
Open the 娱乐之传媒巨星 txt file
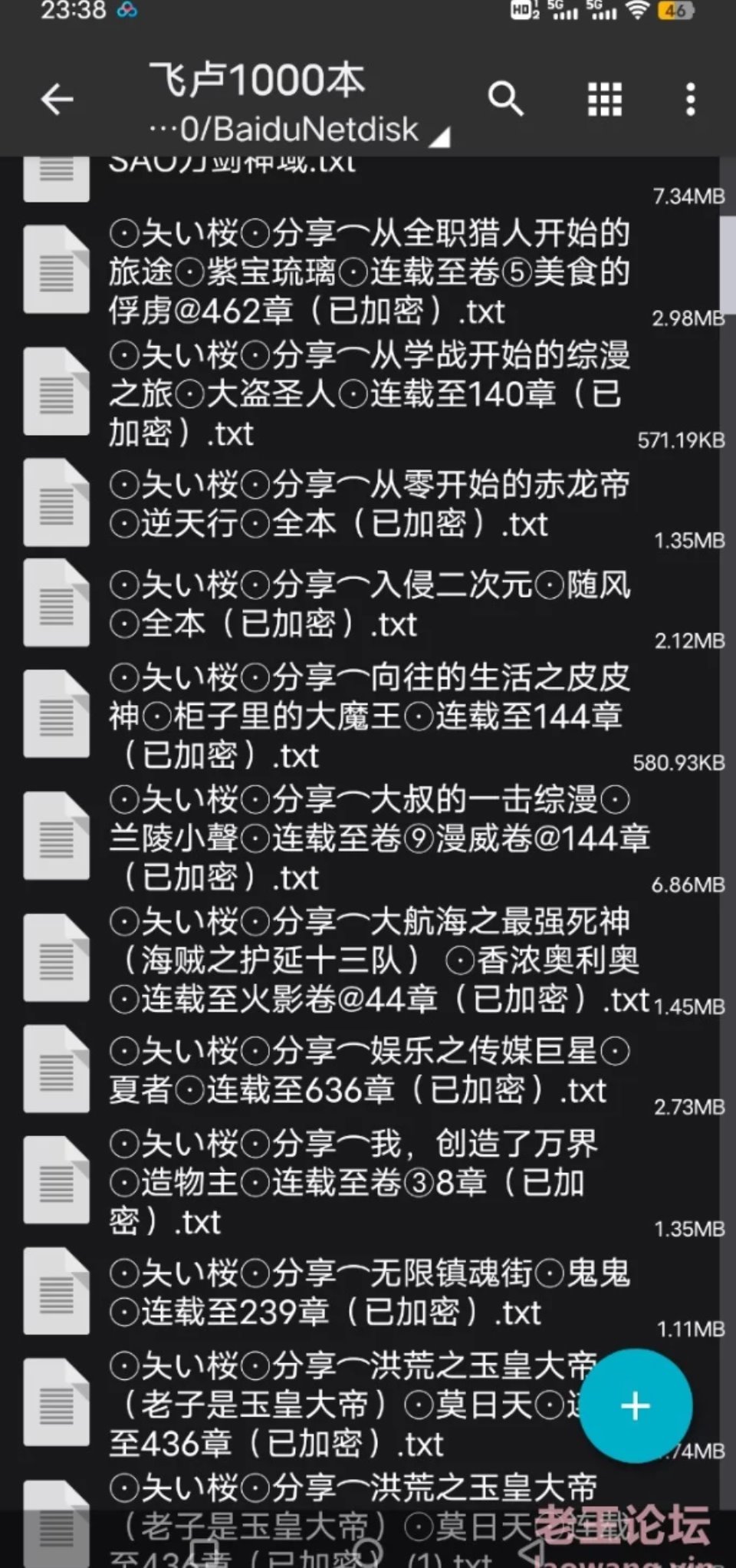[368, 1070]
